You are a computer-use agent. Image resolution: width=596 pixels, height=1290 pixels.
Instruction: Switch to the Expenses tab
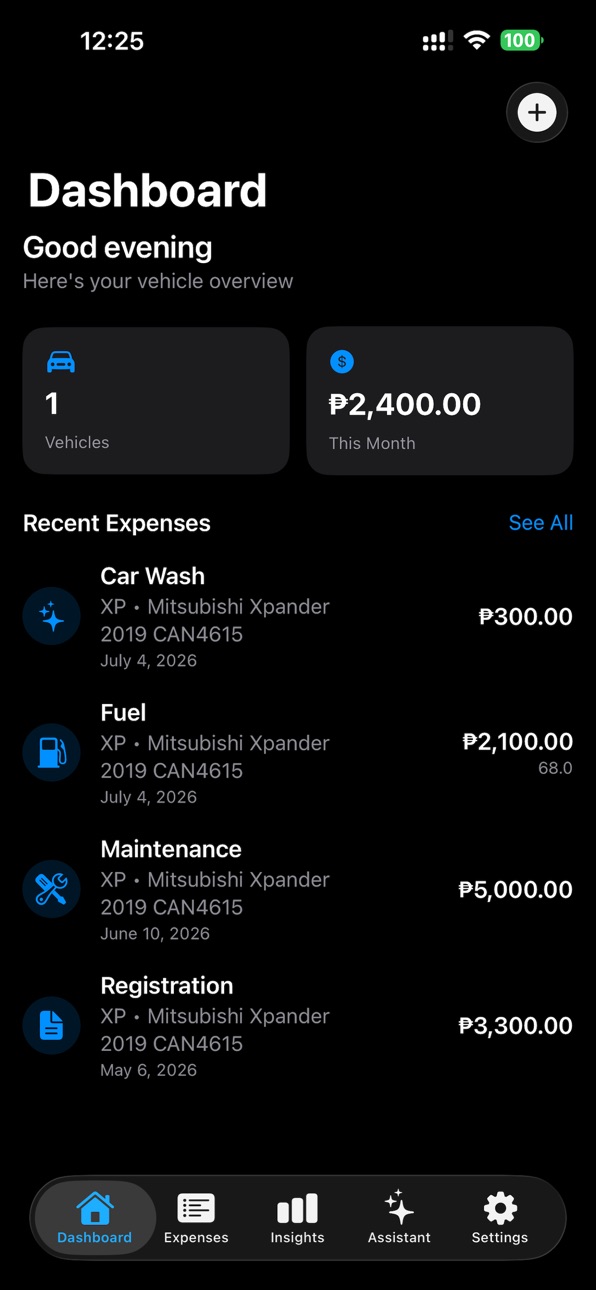tap(196, 1218)
